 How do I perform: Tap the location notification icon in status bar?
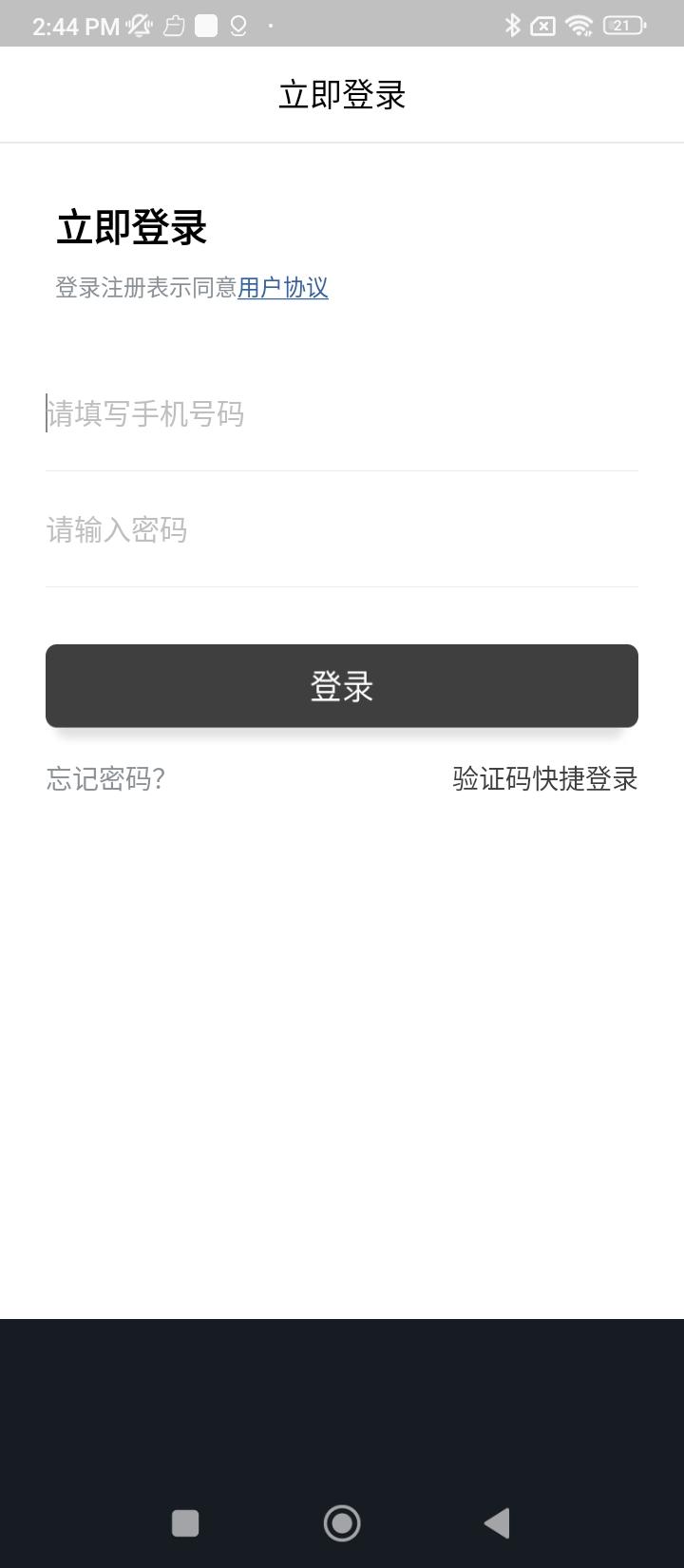(238, 26)
